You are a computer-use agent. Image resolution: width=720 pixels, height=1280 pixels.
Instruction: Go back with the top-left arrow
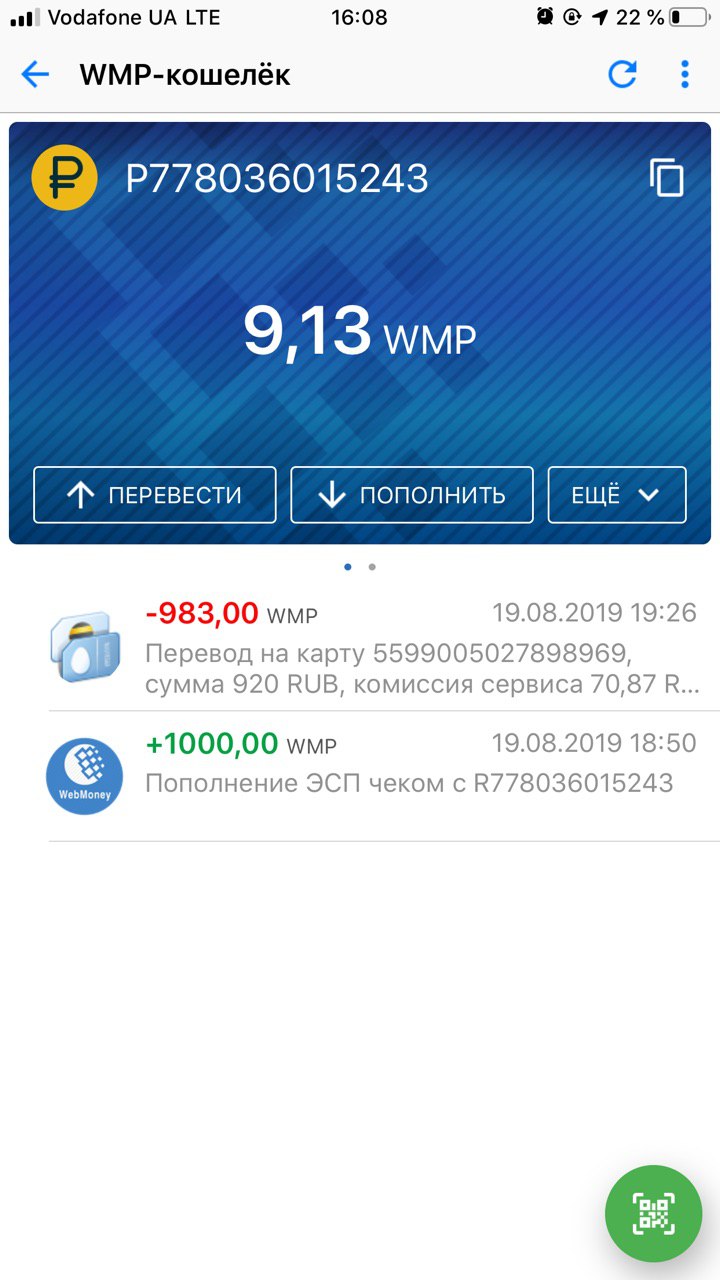(35, 75)
